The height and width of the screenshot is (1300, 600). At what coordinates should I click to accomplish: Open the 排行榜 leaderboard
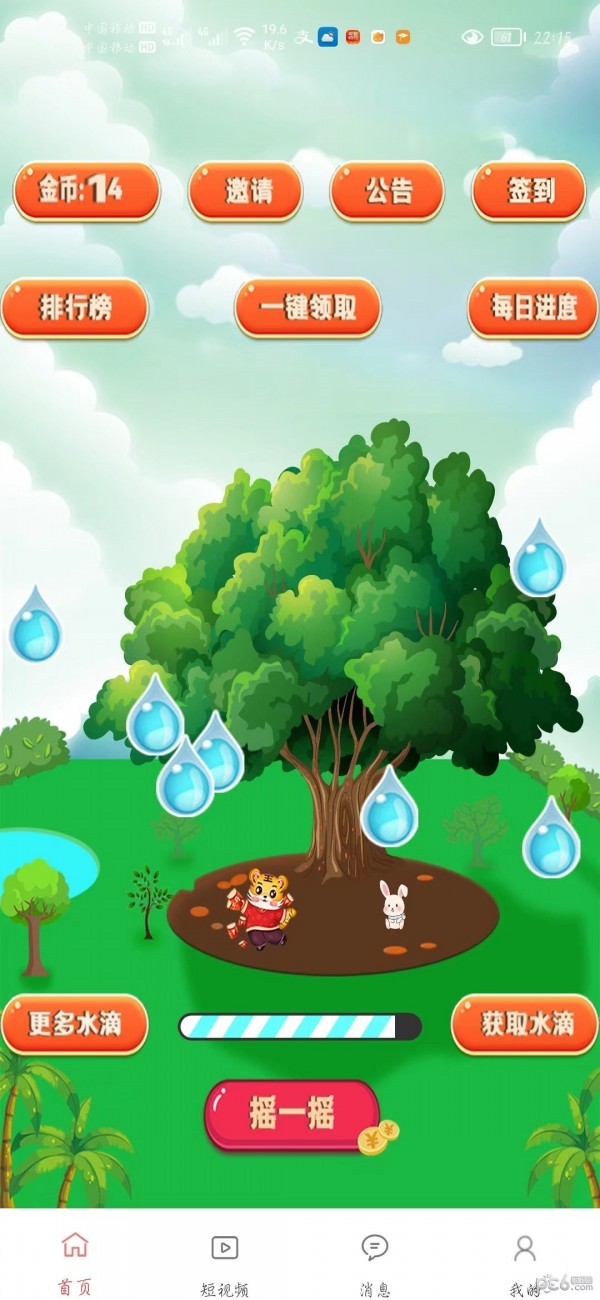[75, 308]
